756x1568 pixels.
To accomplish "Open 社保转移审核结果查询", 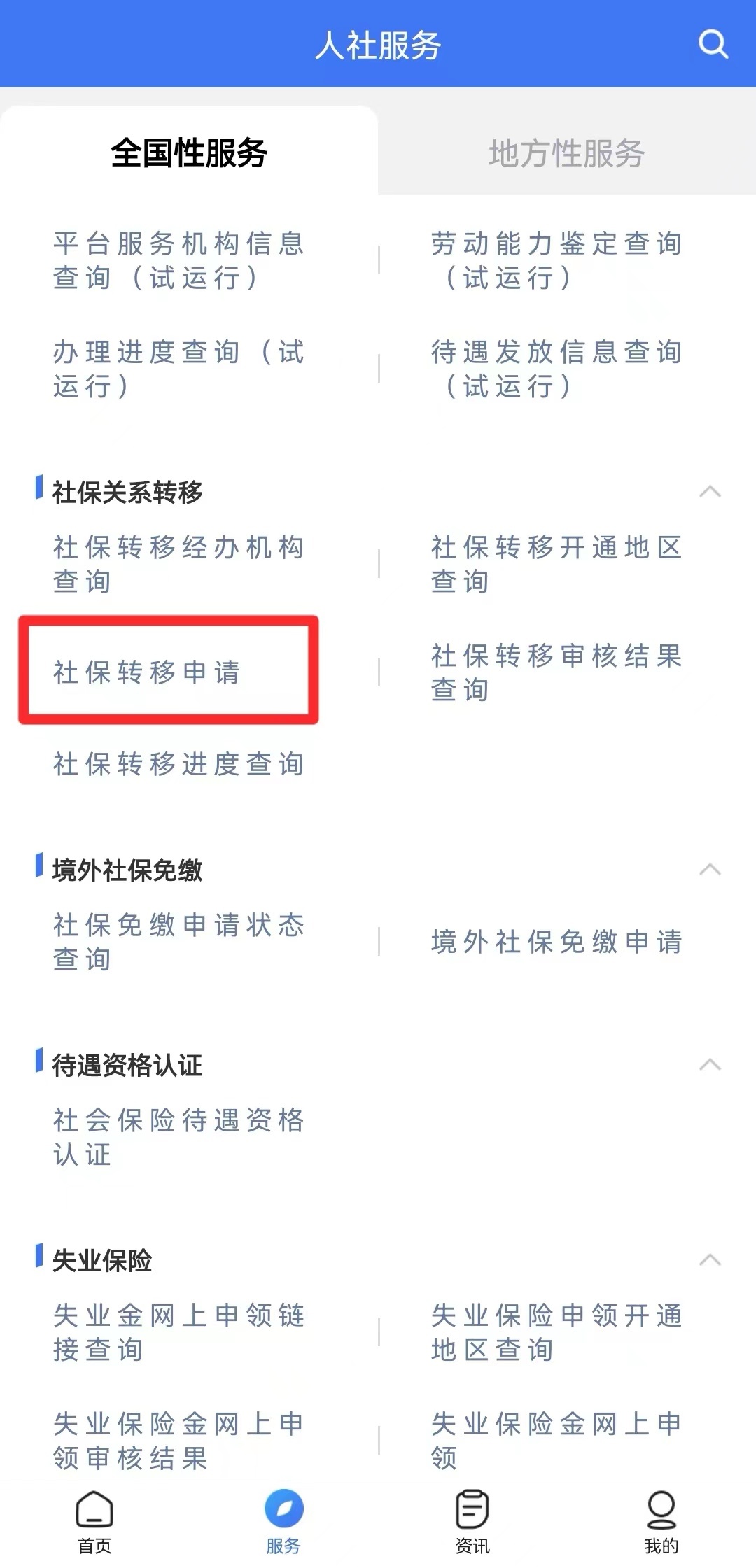I will (x=556, y=672).
